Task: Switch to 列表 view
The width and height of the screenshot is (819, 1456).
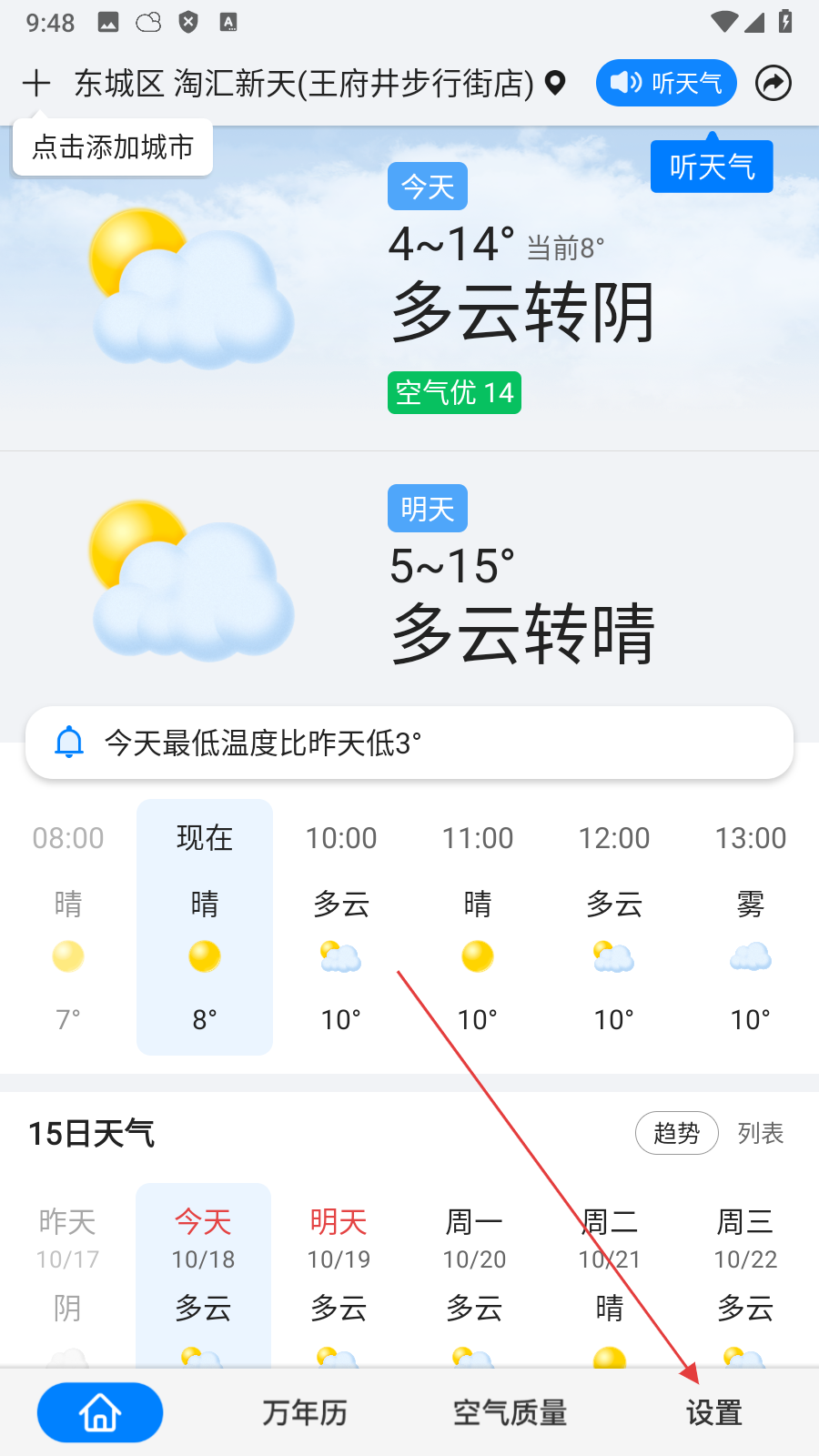Action: pos(761,1133)
